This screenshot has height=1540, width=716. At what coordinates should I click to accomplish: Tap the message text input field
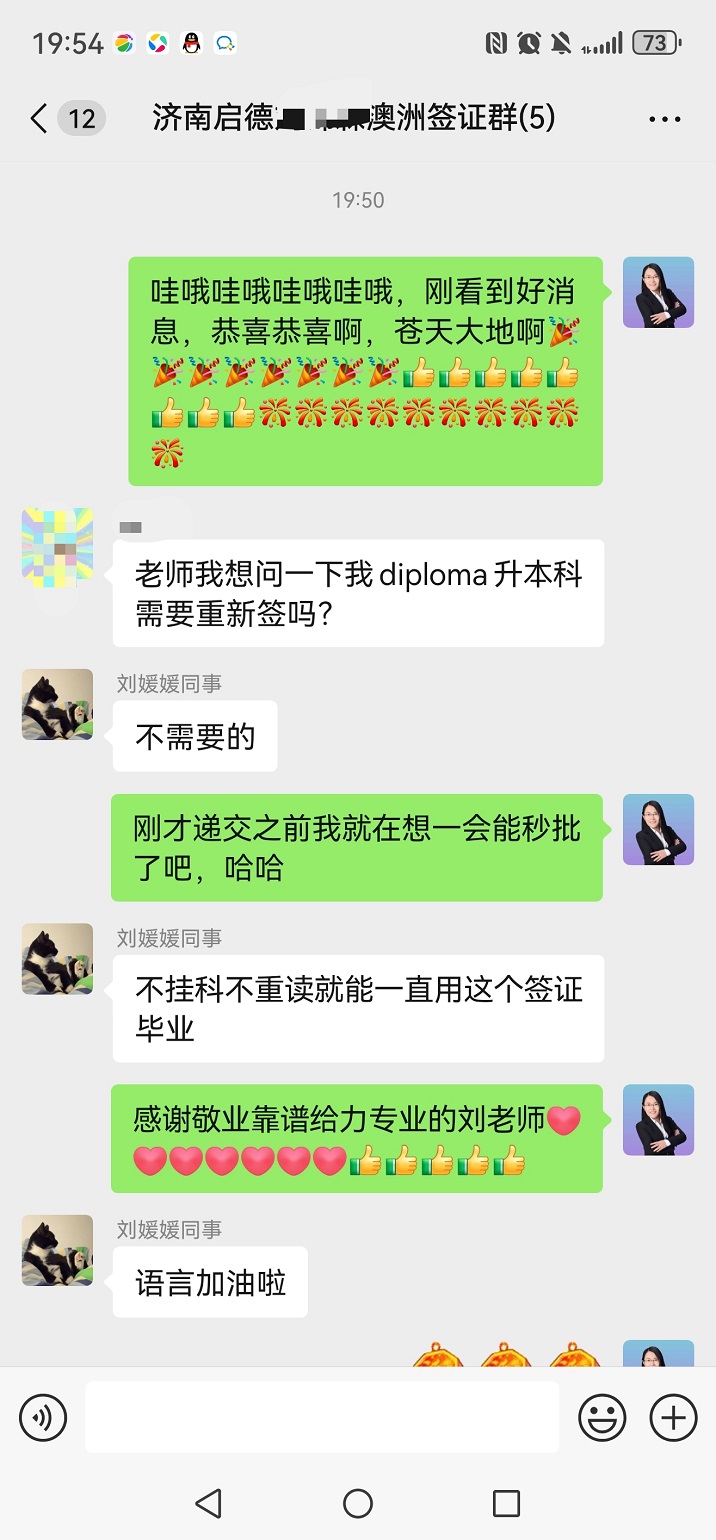tap(321, 1417)
